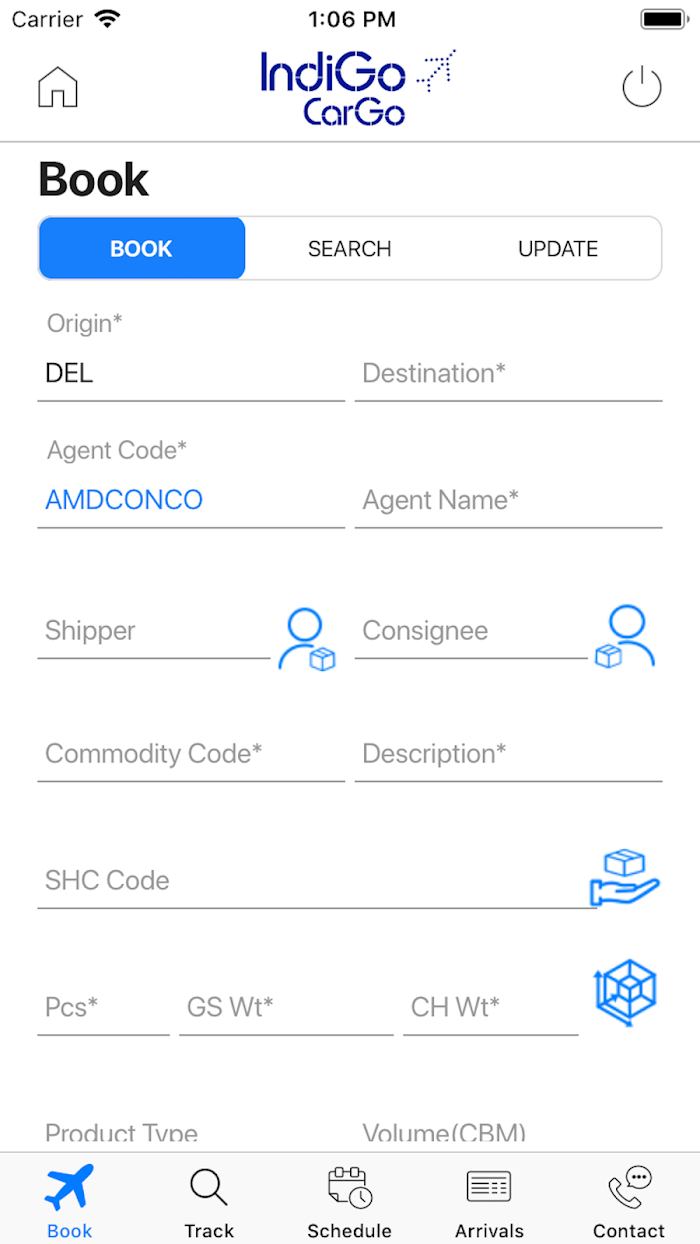Screen dimensions: 700x1244
Task: Switch to the SEARCH segment
Action: coord(349,249)
